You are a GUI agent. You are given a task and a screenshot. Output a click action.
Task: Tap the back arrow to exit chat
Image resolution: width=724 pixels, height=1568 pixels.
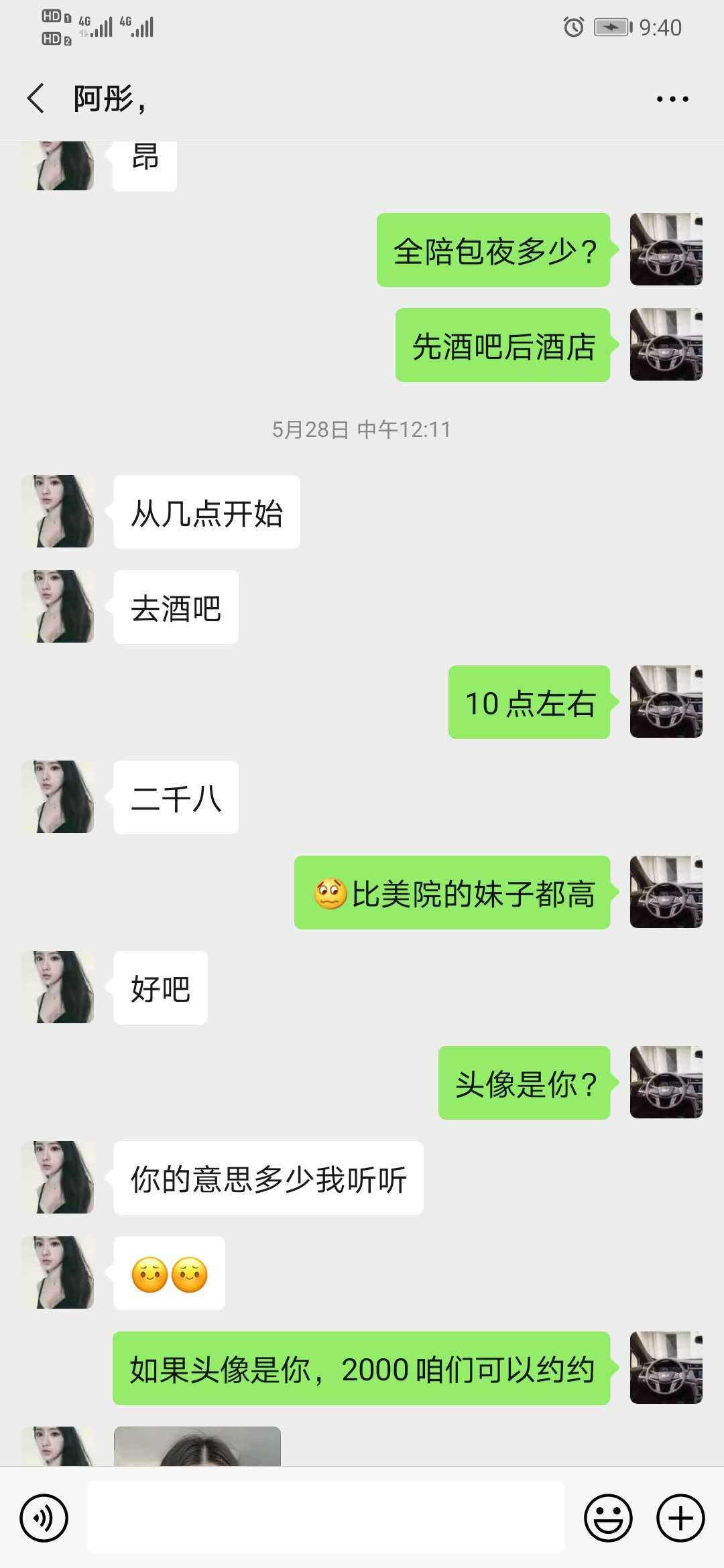tap(35, 98)
